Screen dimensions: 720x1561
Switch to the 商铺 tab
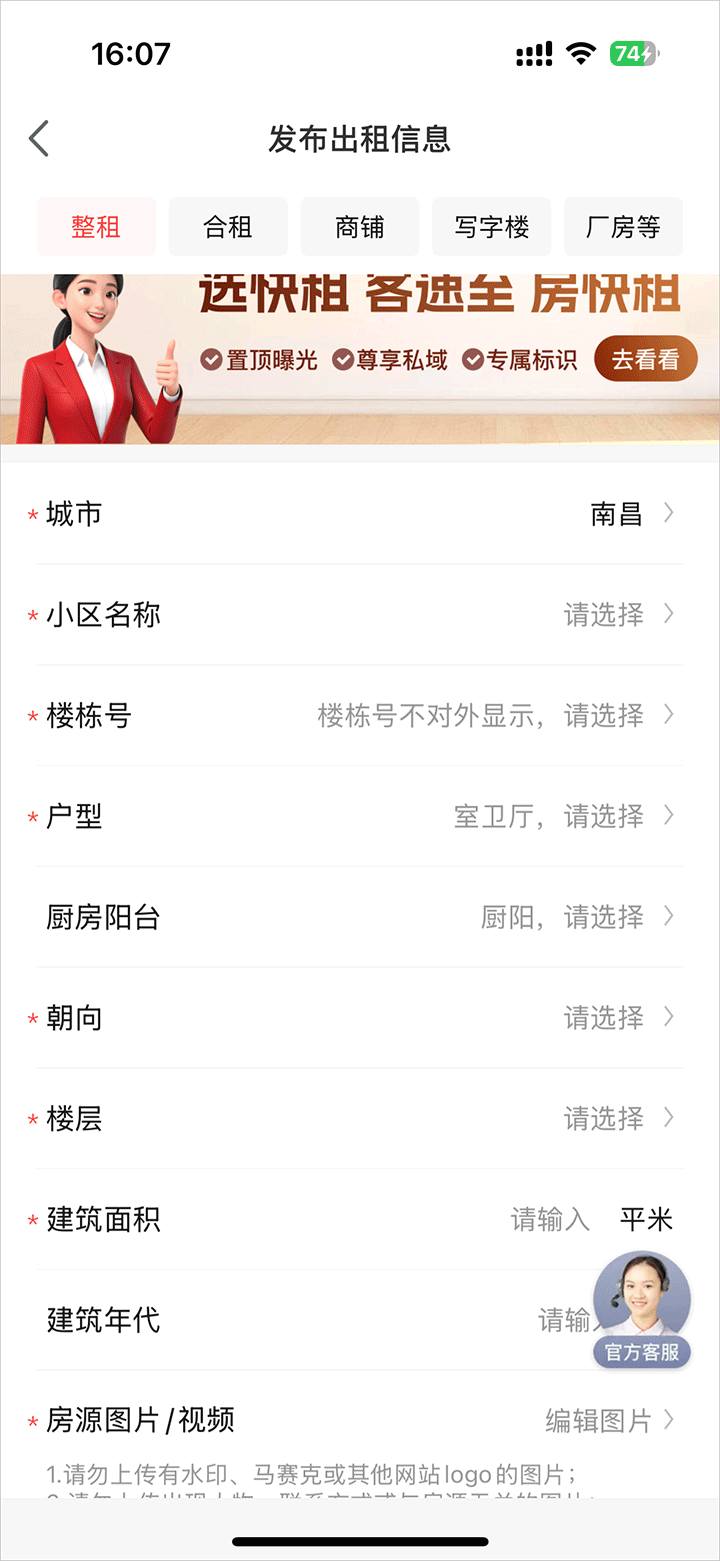pyautogui.click(x=360, y=227)
